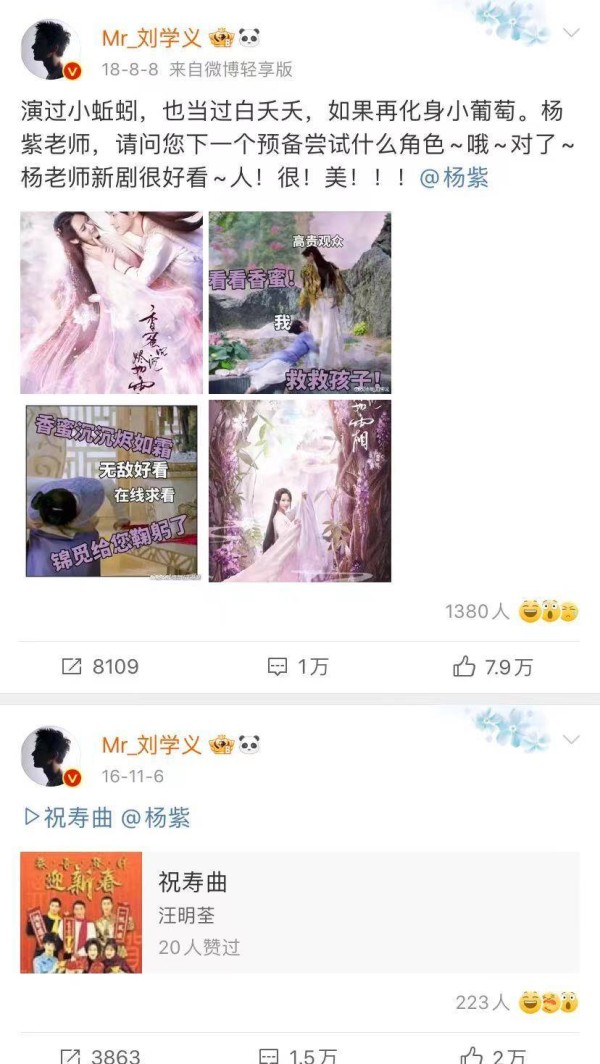Open the @杨紫 mention in the 香蜜 post text
This screenshot has width=600, height=1064.
454,179
